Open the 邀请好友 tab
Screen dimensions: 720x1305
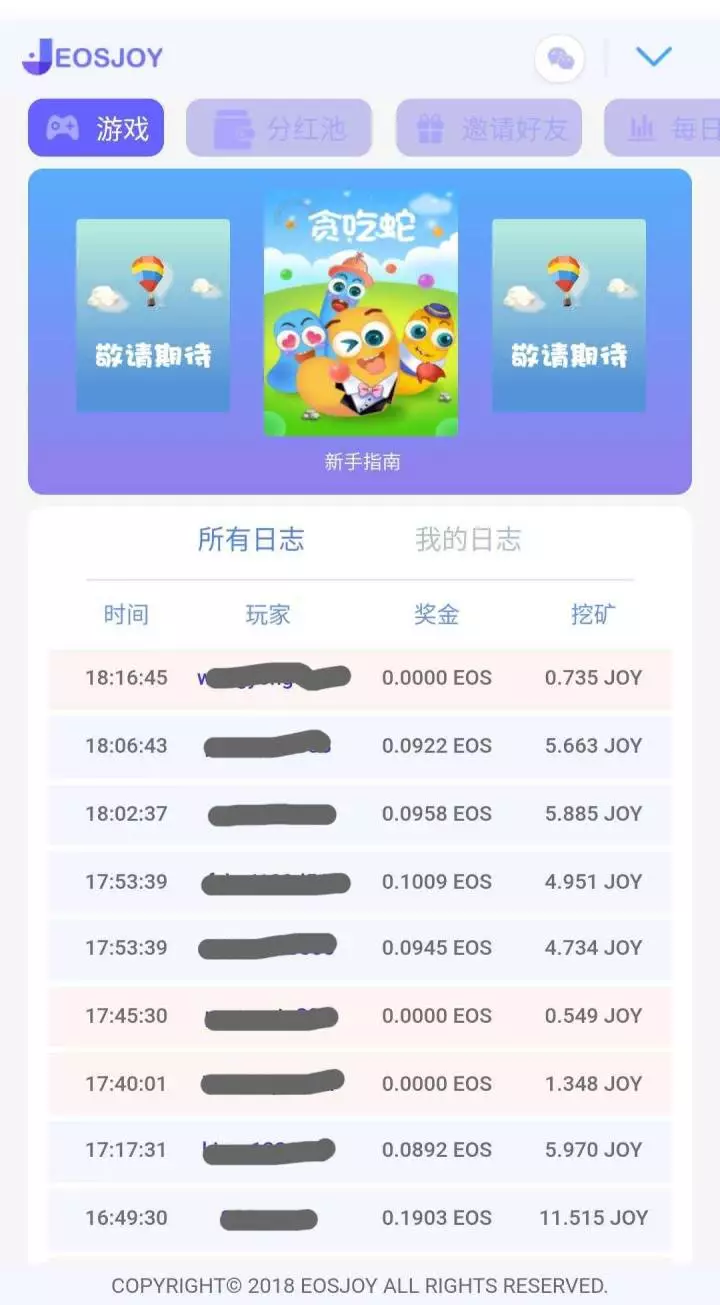coord(489,128)
